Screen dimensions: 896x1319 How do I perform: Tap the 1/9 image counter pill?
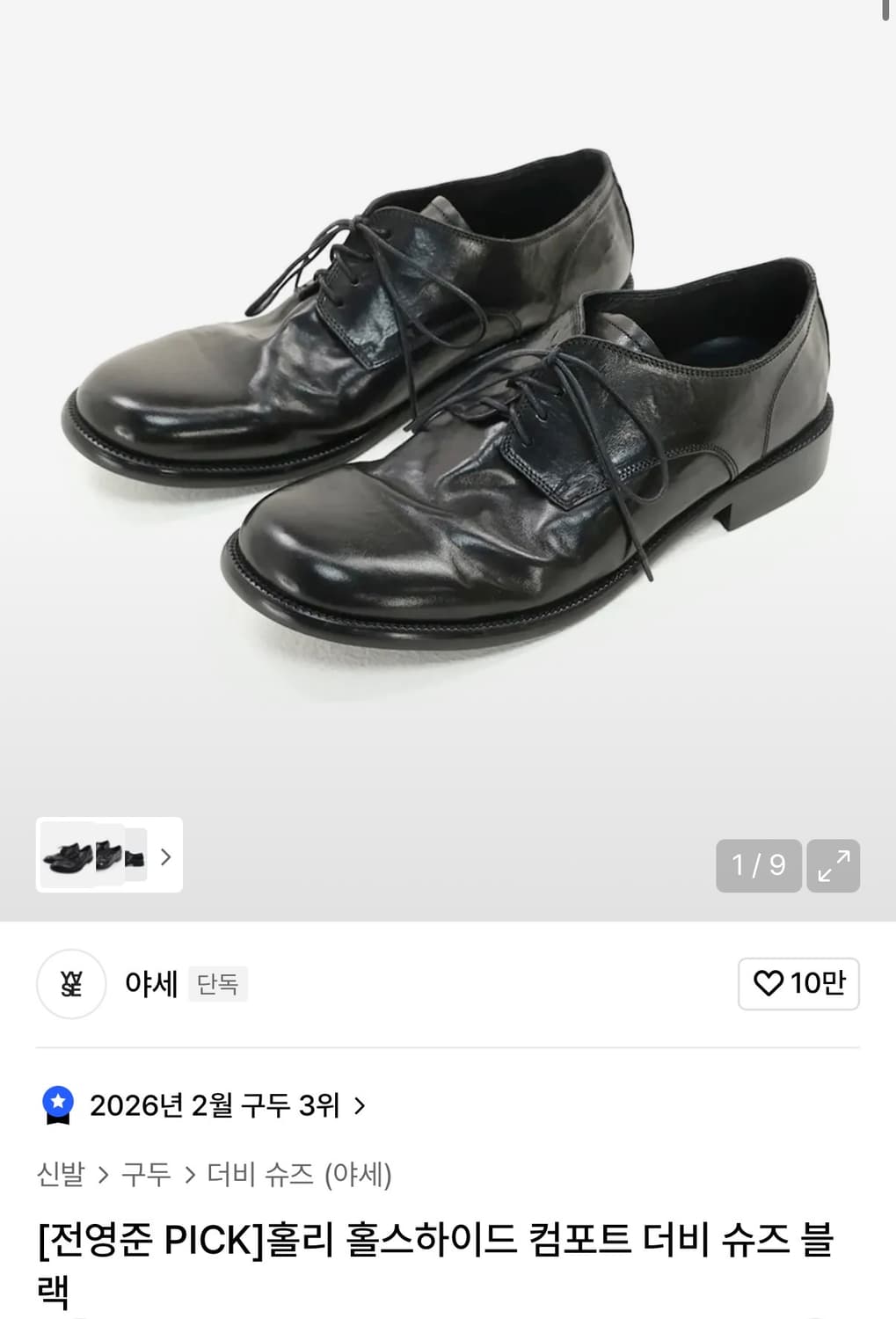(x=758, y=866)
